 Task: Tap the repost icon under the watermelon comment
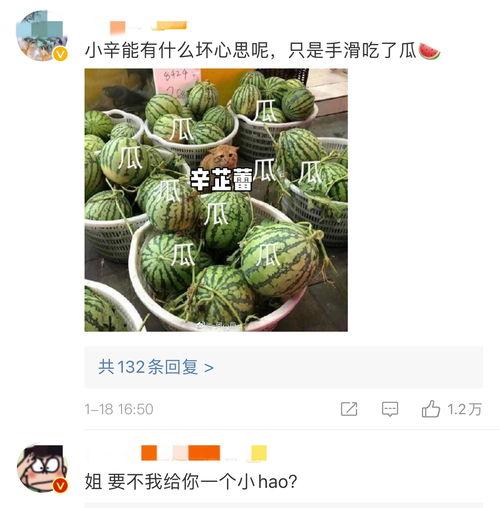pyautogui.click(x=349, y=409)
